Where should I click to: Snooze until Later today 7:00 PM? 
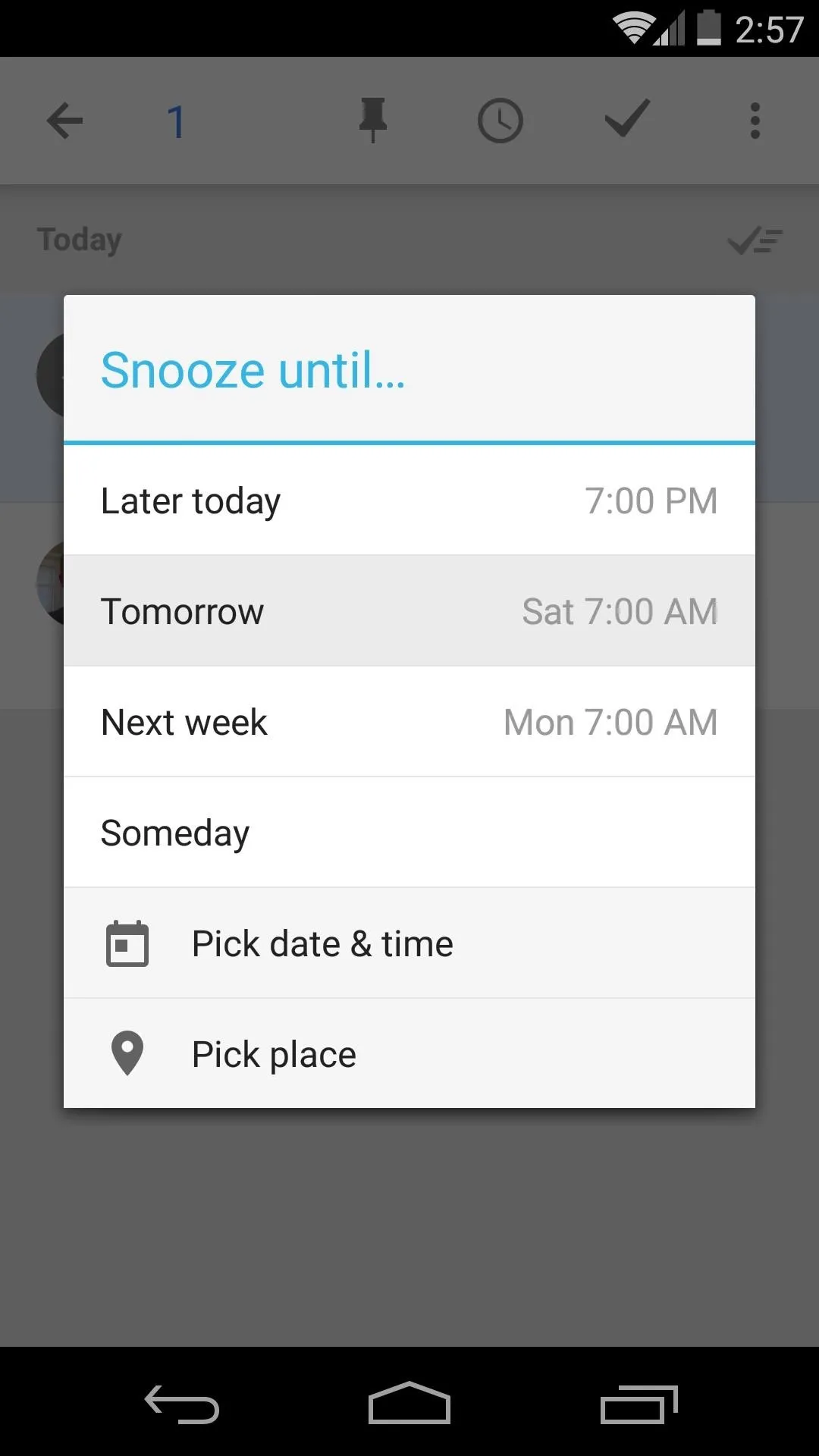point(409,500)
